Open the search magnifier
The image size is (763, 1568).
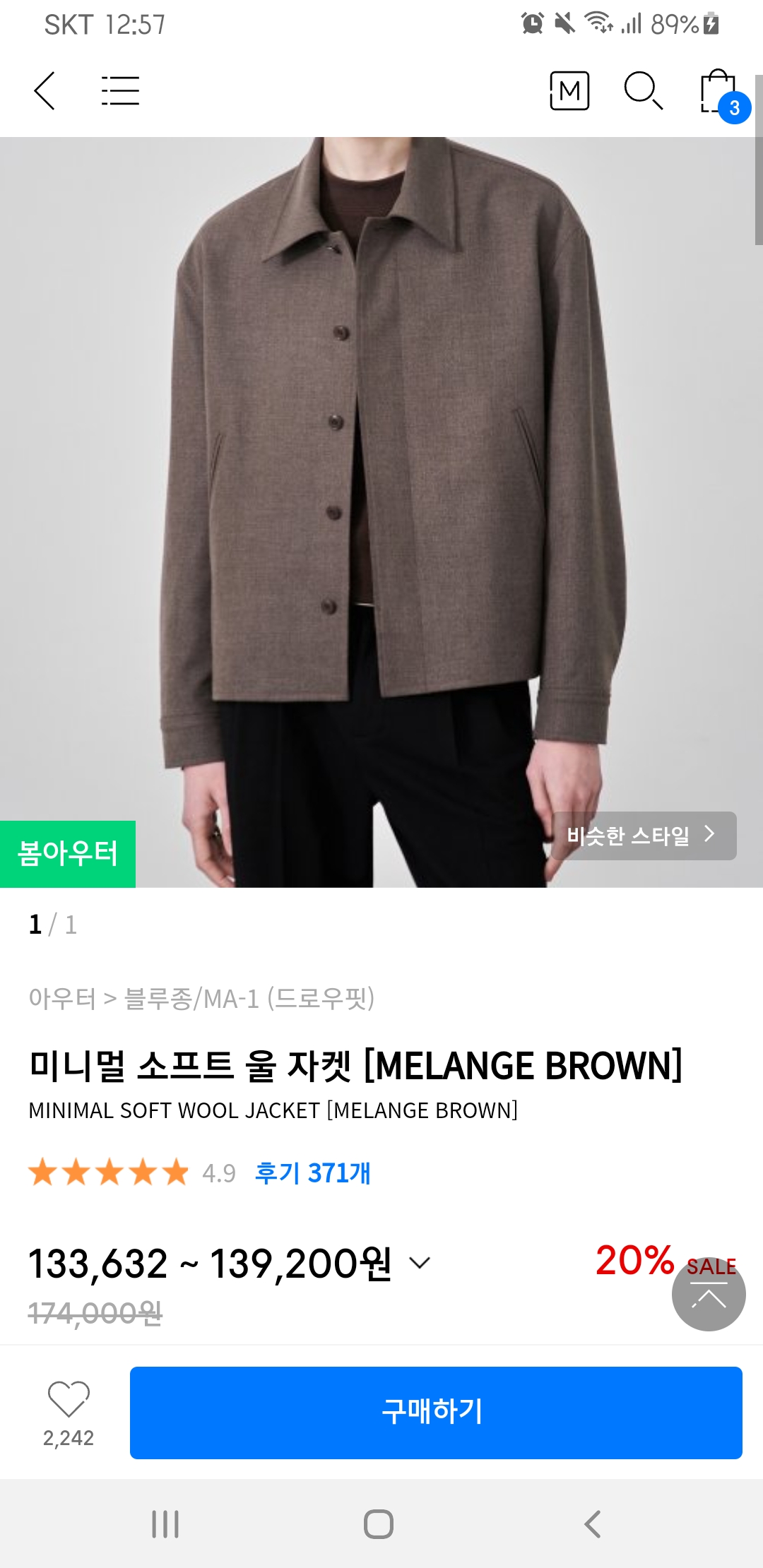[x=643, y=91]
